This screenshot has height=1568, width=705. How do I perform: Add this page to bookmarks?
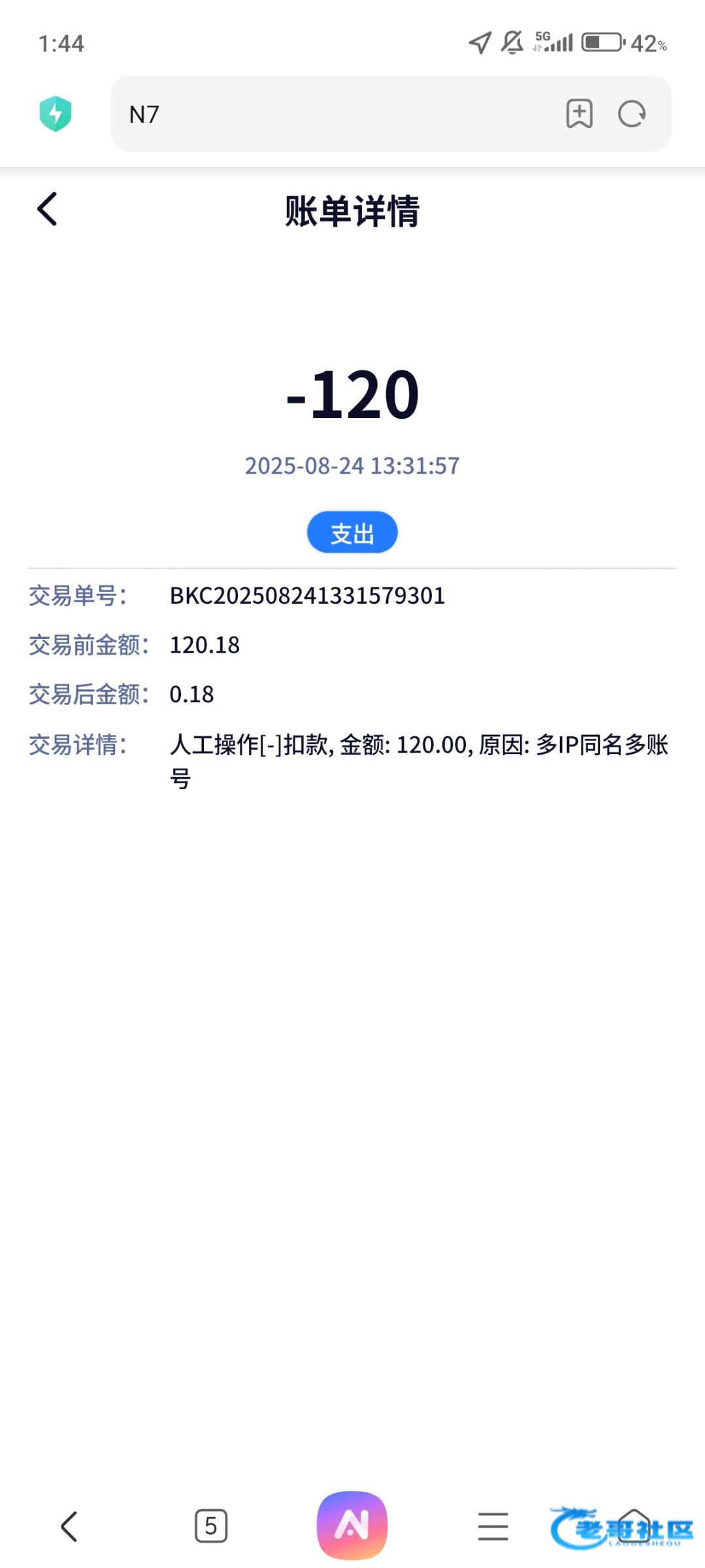tap(580, 114)
